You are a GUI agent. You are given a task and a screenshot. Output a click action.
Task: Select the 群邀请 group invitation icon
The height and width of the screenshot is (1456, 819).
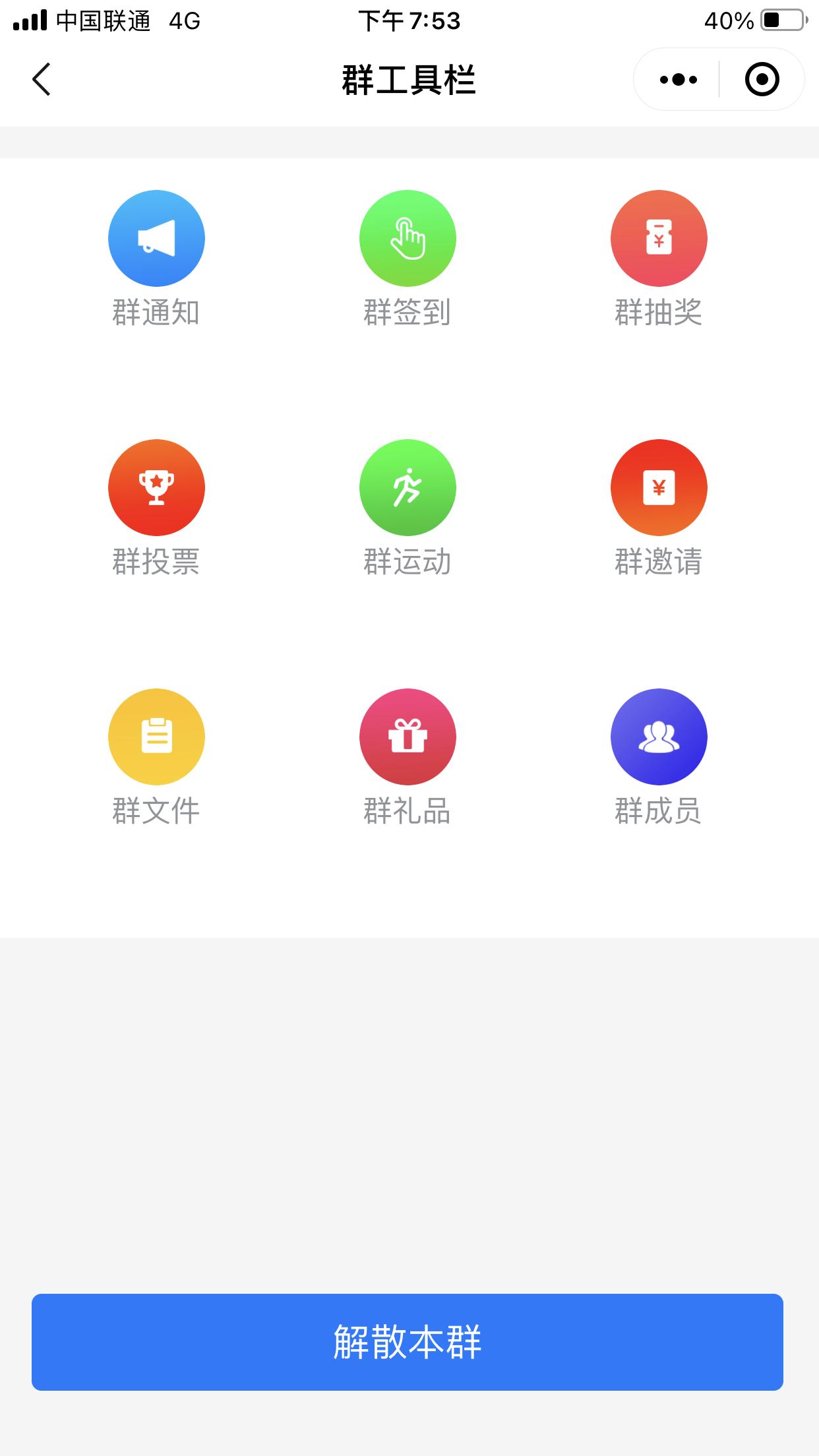tap(657, 487)
